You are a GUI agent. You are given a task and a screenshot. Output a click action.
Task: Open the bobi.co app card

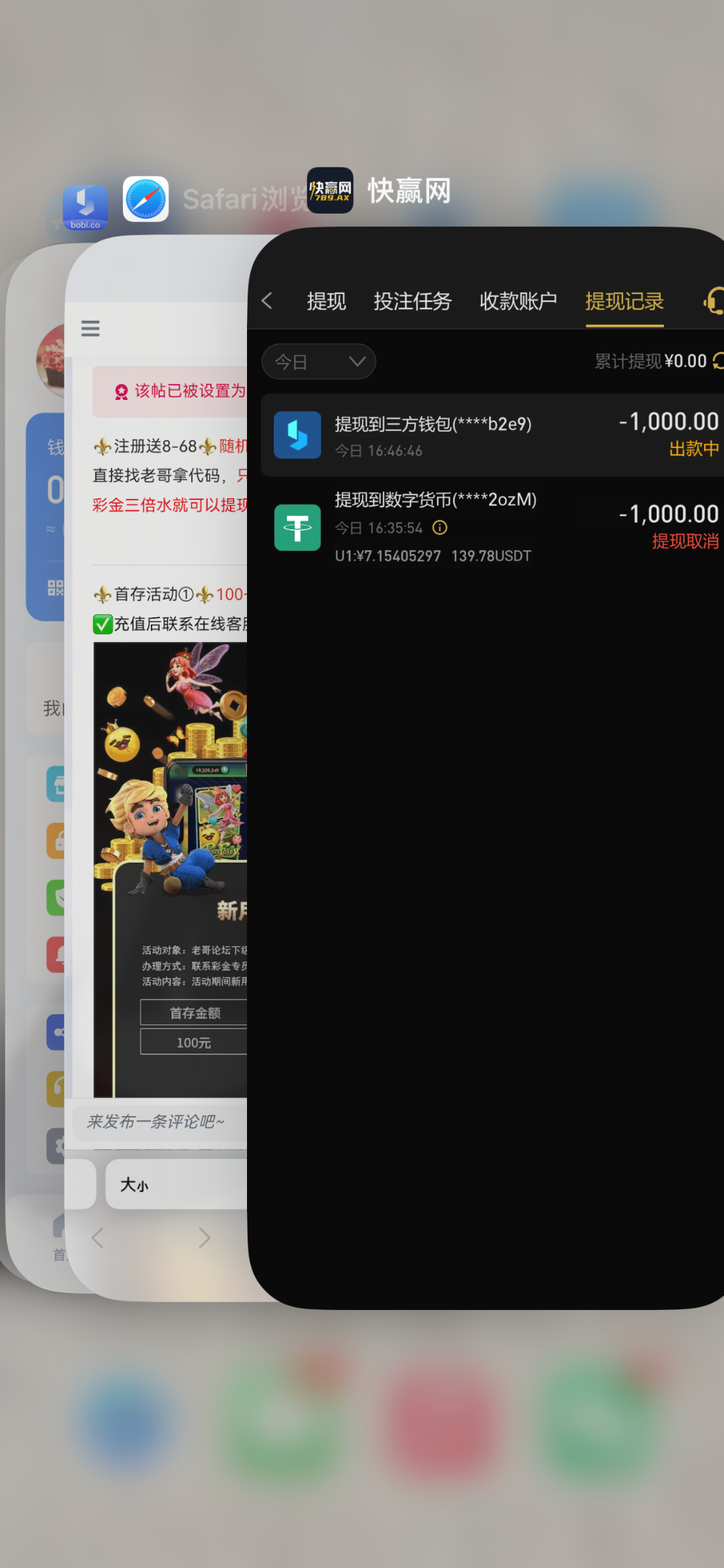coord(36,784)
